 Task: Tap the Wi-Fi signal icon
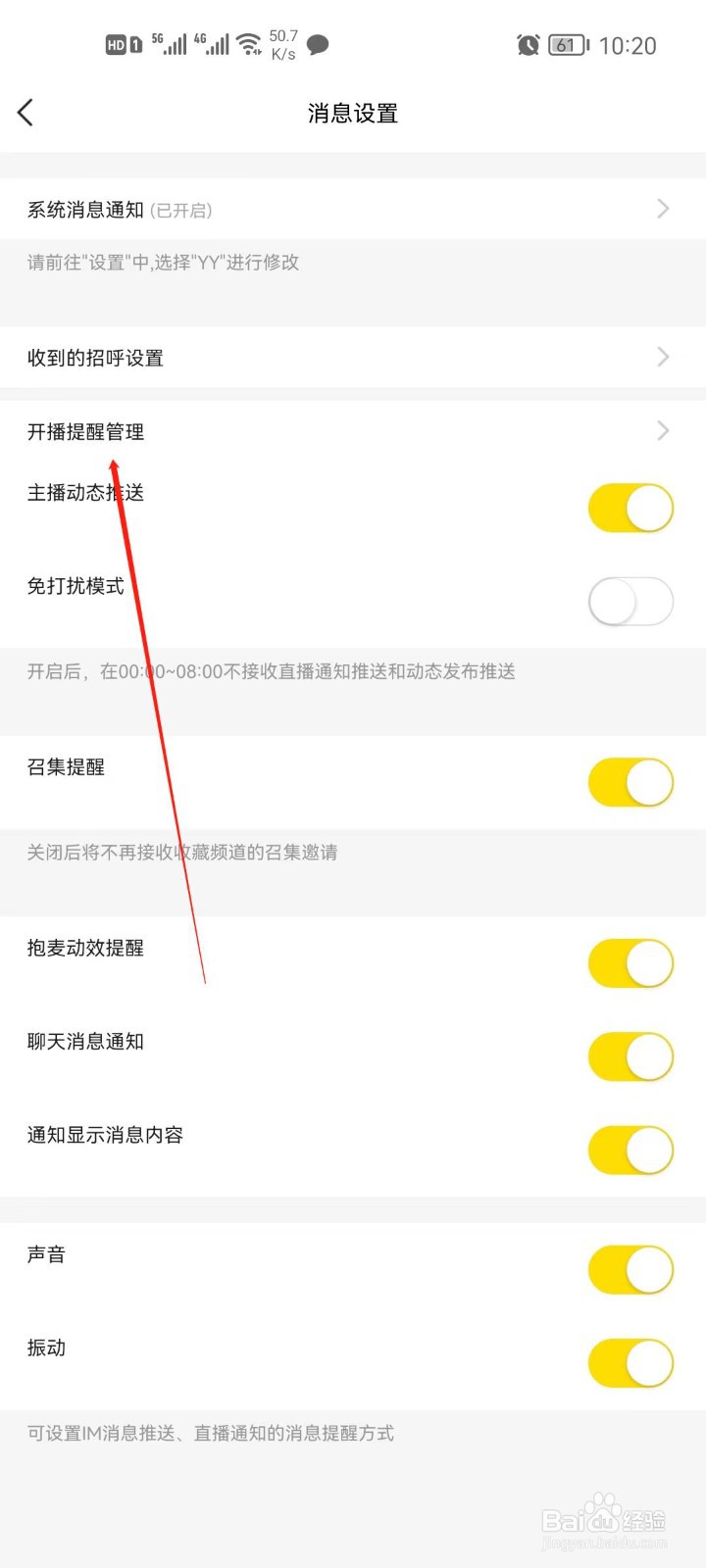pyautogui.click(x=251, y=43)
